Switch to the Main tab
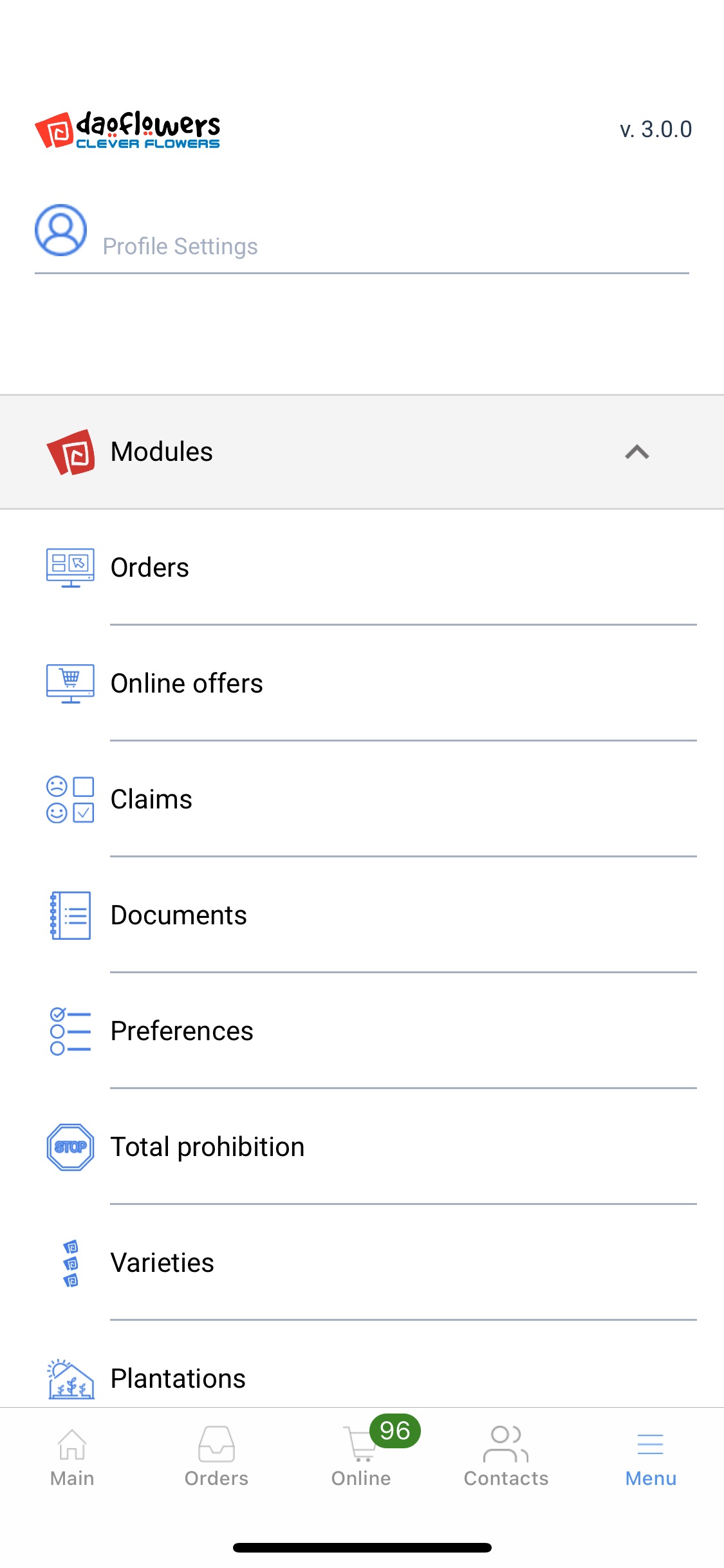The width and height of the screenshot is (724, 1568). click(72, 1457)
